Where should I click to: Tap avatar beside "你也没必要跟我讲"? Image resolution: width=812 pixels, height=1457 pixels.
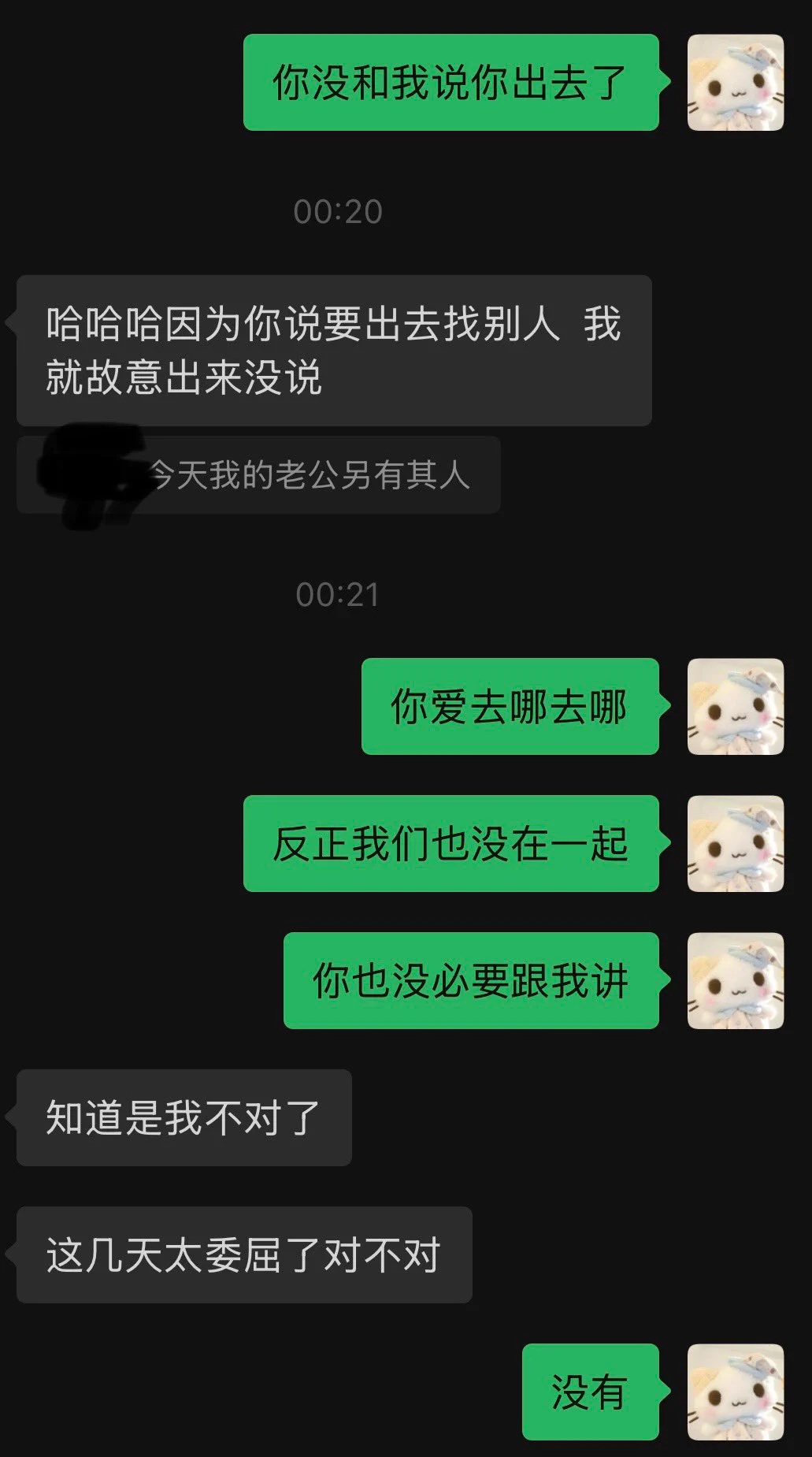[x=735, y=980]
